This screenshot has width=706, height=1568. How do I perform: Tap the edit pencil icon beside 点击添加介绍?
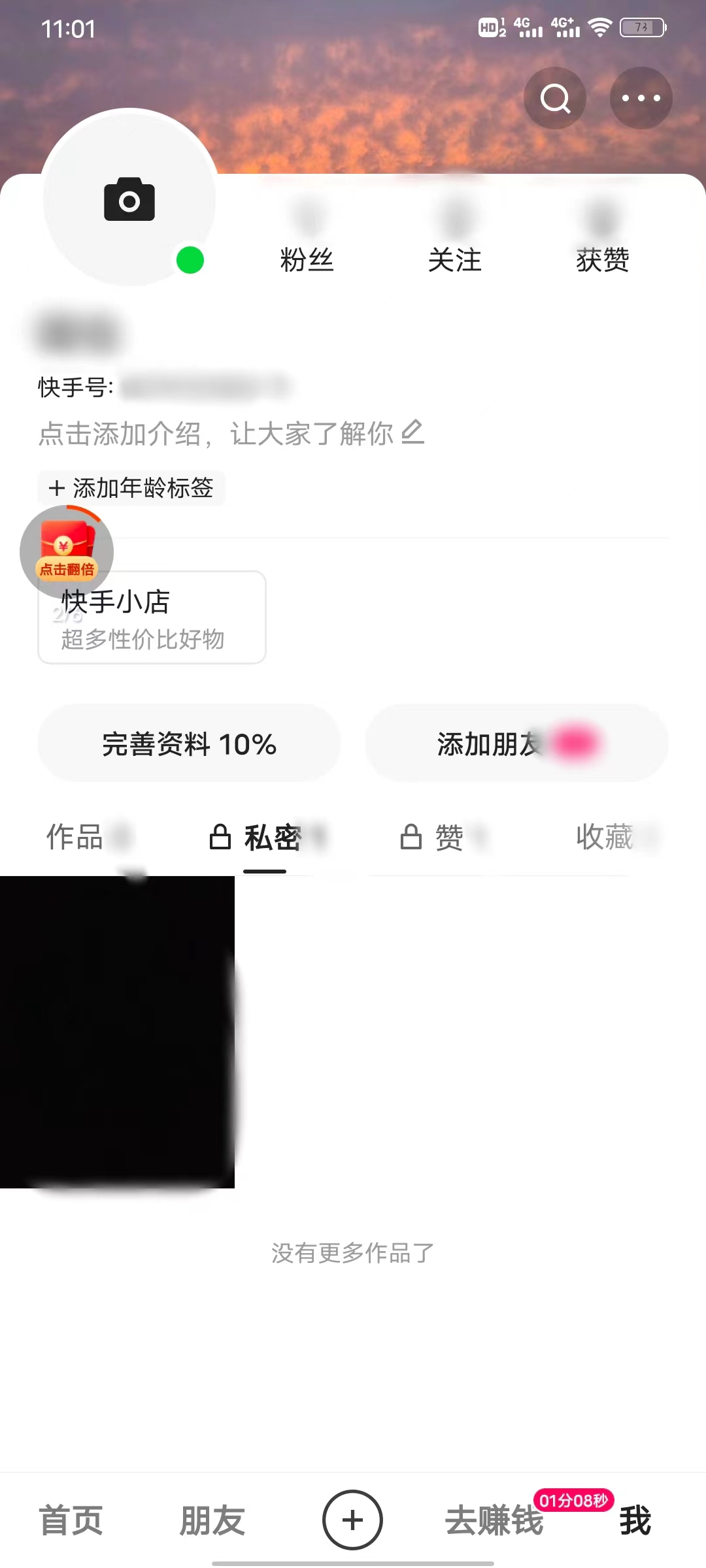(412, 433)
